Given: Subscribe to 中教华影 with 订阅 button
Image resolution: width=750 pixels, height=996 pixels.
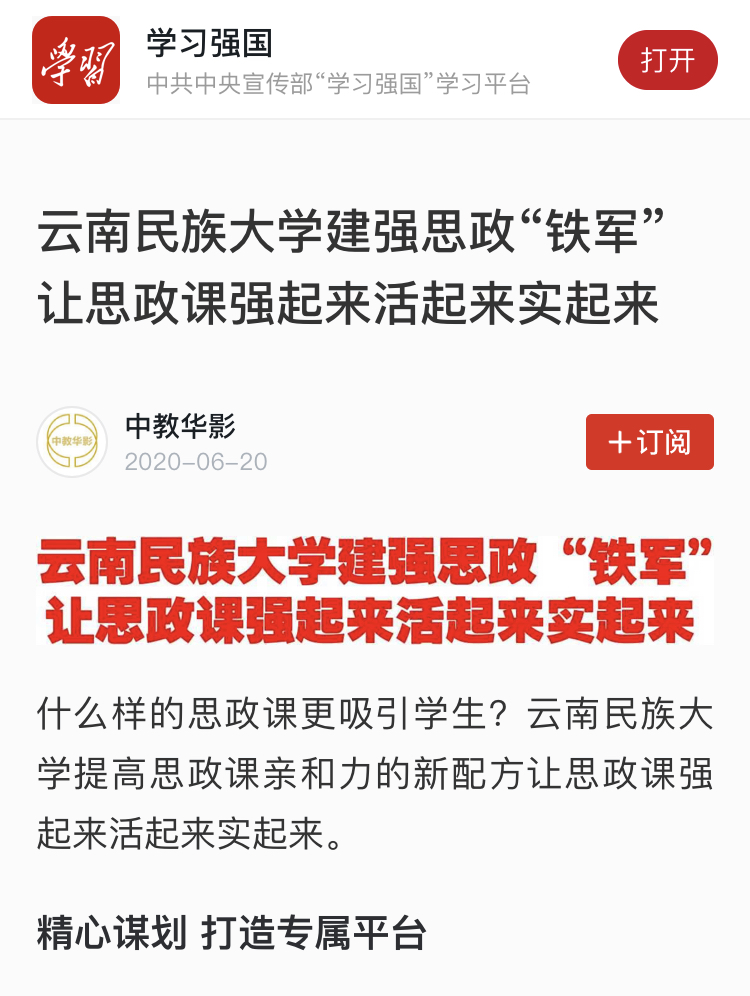Looking at the screenshot, I should pyautogui.click(x=649, y=442).
